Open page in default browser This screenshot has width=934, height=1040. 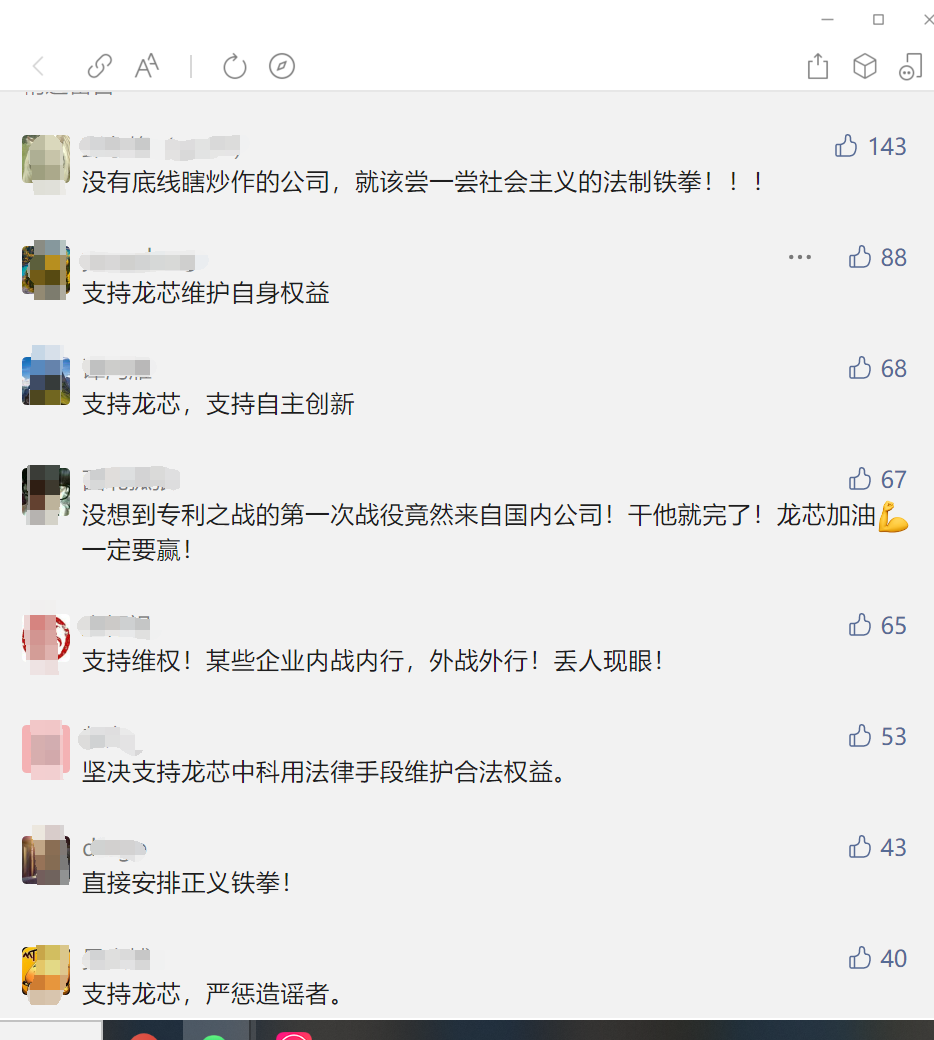click(x=282, y=67)
